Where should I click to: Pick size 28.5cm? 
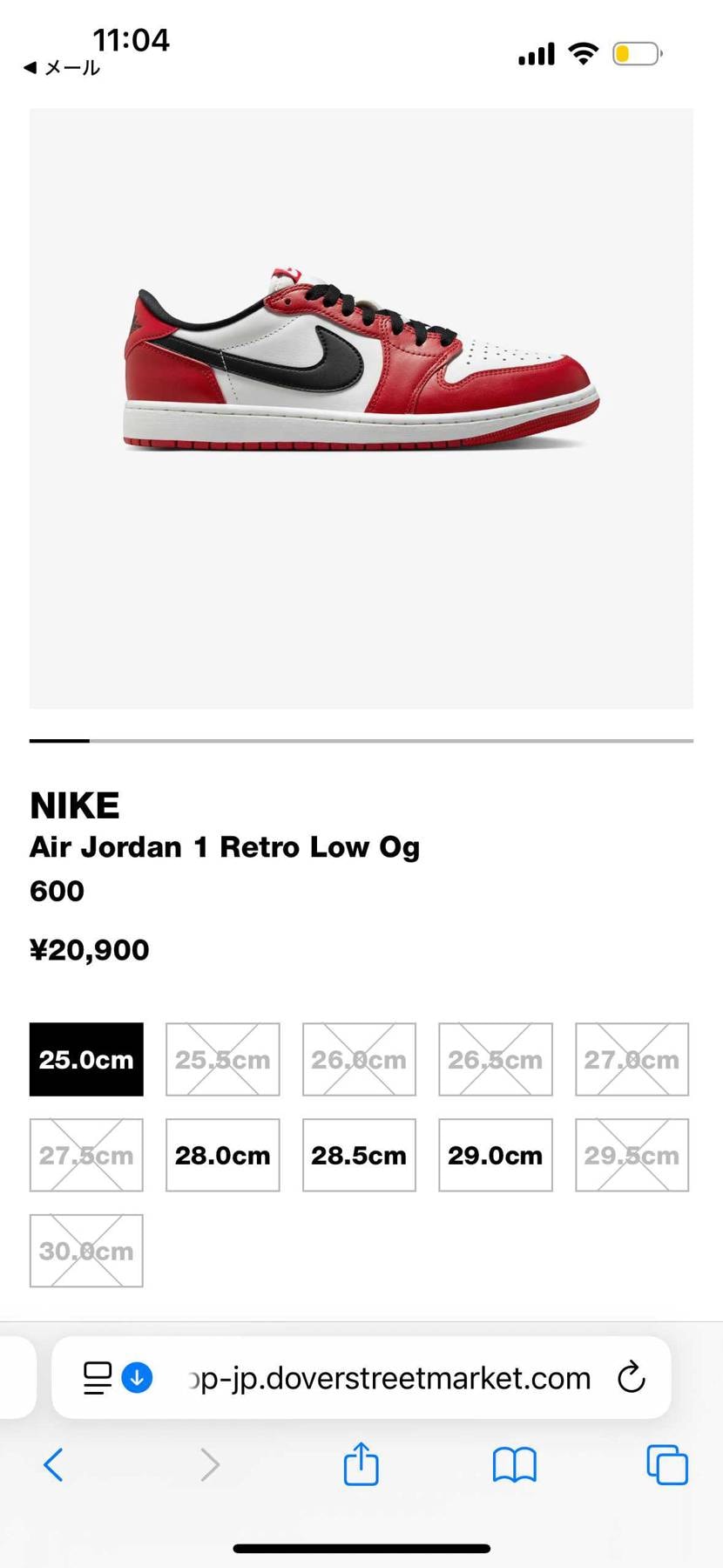click(359, 1155)
